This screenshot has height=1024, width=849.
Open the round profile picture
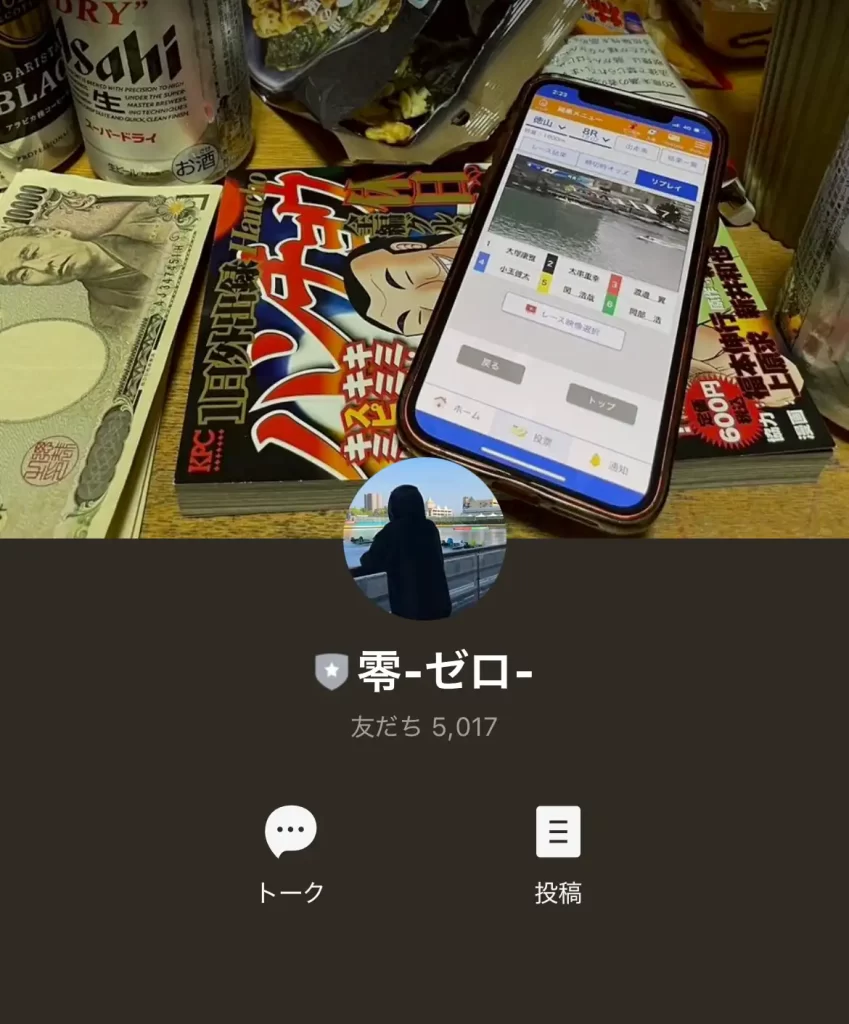(x=425, y=539)
